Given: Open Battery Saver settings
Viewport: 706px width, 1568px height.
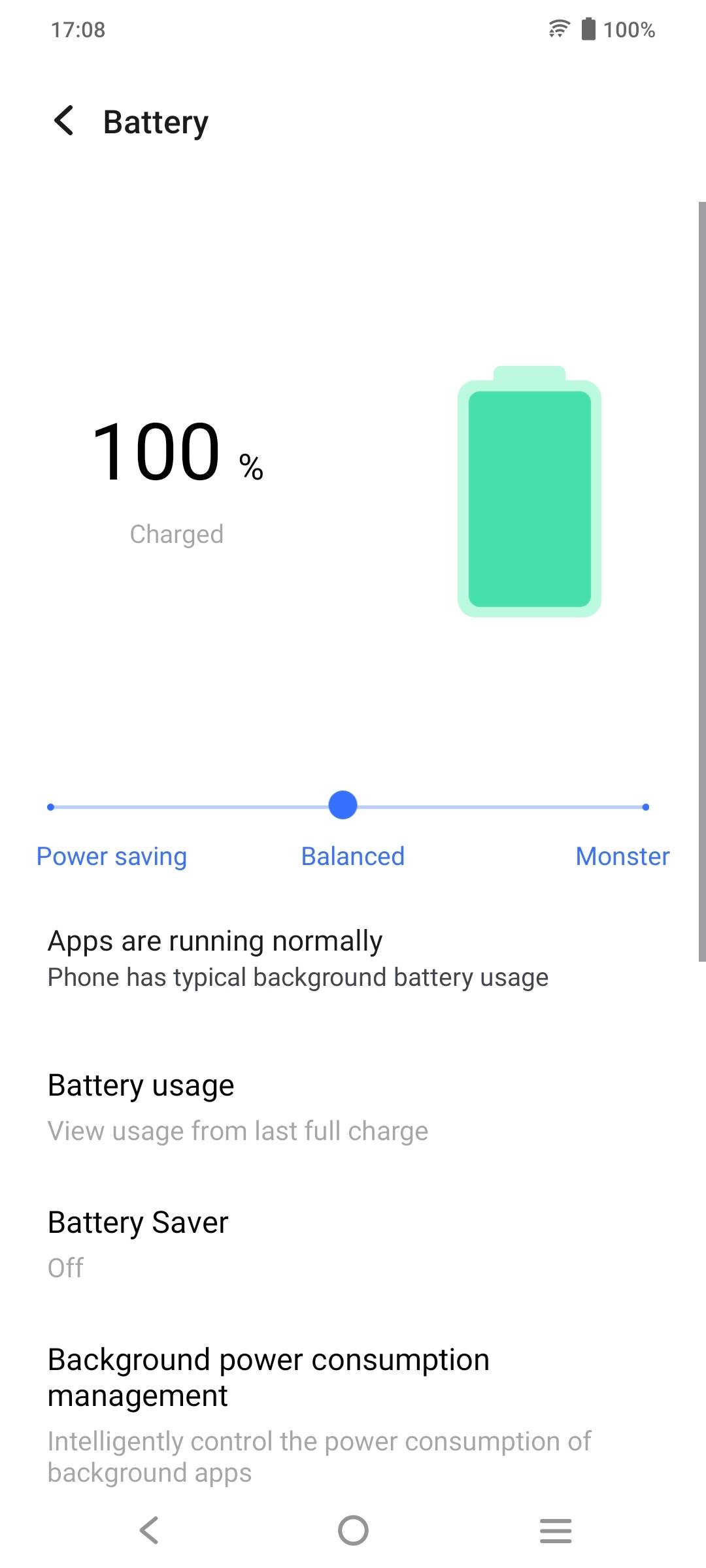Looking at the screenshot, I should pos(353,1245).
